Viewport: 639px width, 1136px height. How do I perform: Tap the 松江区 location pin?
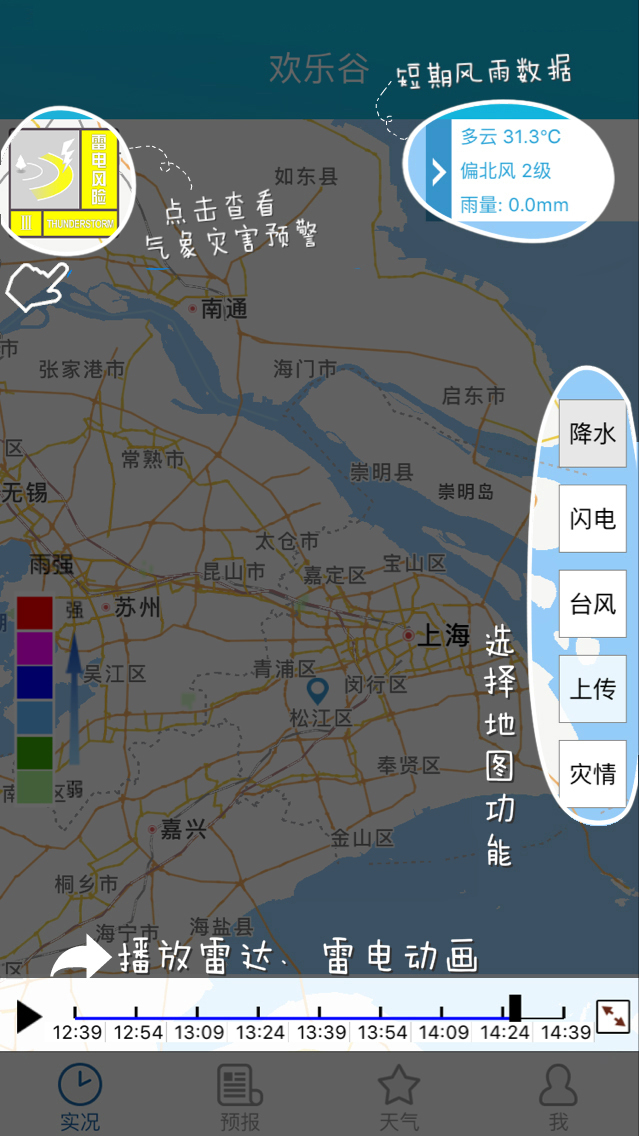[x=318, y=690]
